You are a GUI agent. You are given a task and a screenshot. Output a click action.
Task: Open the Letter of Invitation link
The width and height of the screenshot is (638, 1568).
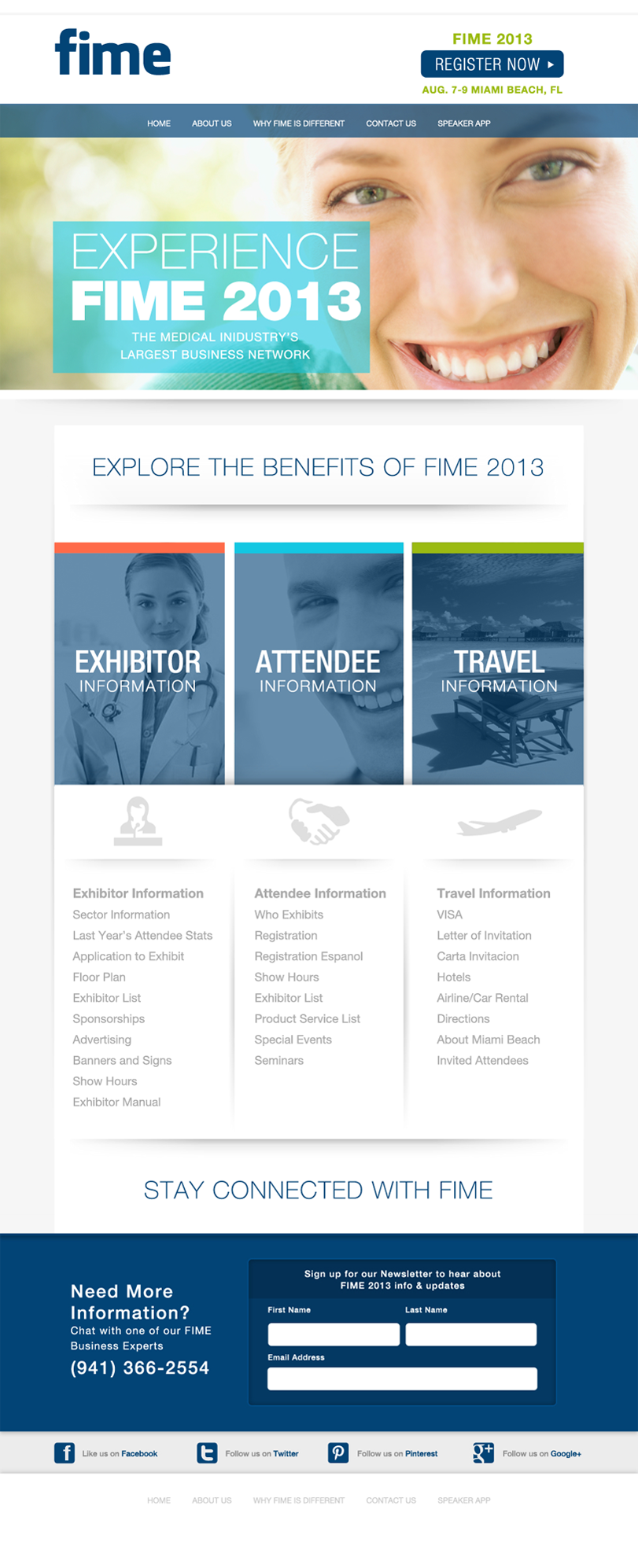484,935
